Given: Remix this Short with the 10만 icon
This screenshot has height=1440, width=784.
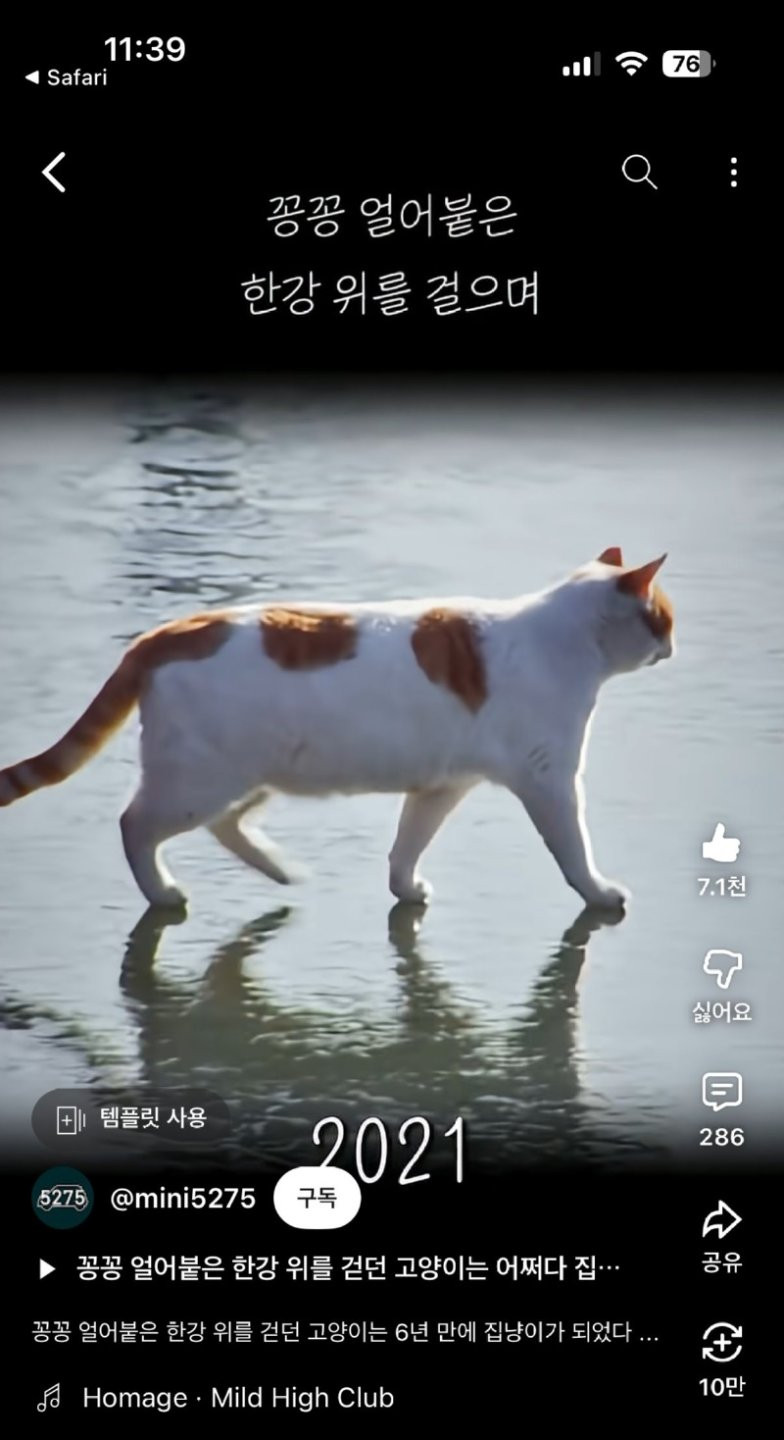Looking at the screenshot, I should 721,1344.
